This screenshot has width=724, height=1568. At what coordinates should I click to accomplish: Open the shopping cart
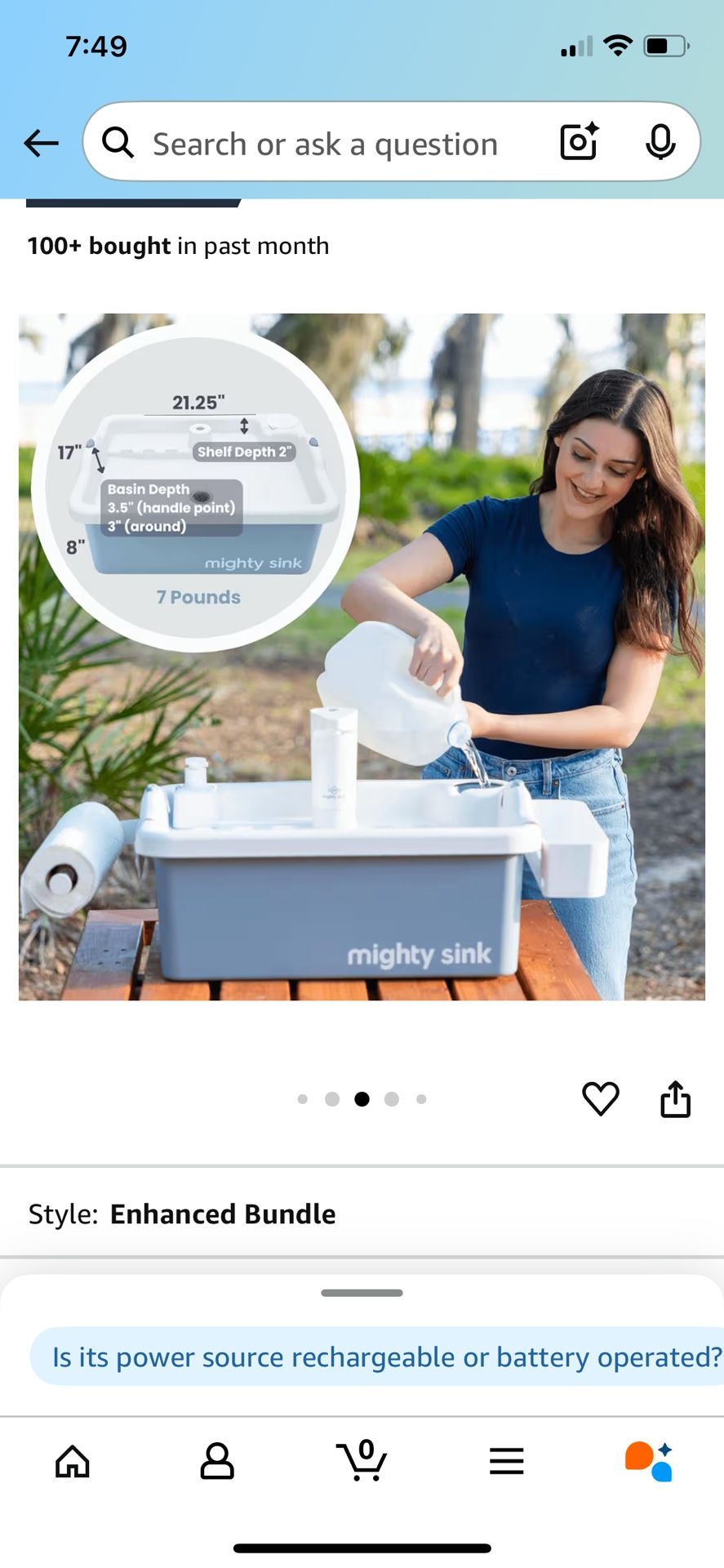[362, 1460]
